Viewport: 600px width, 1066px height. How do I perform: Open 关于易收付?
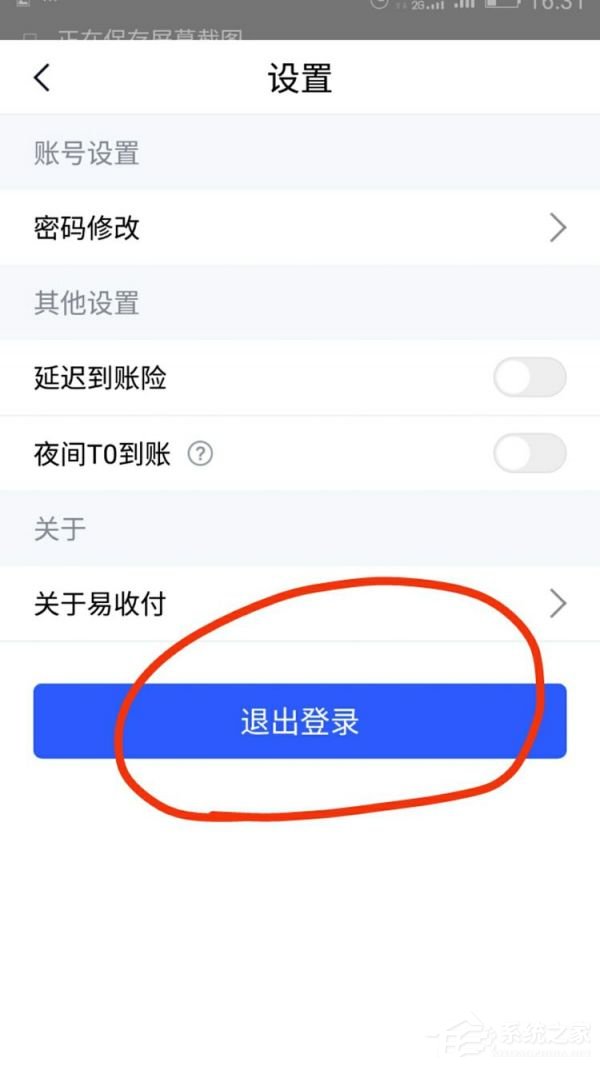click(300, 603)
